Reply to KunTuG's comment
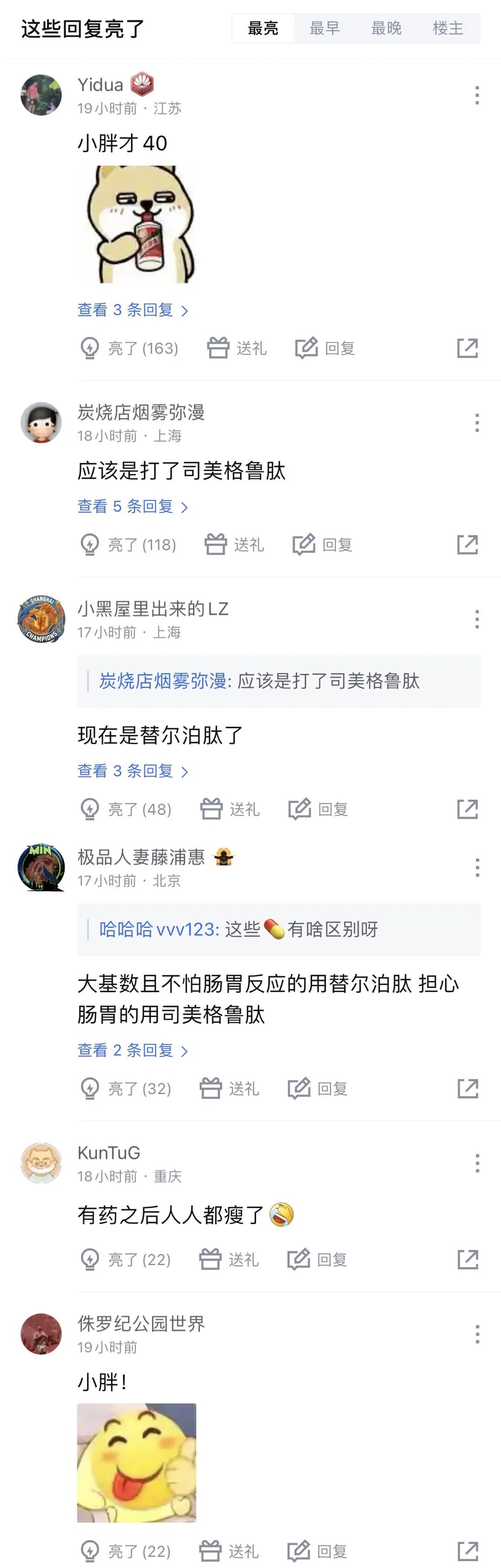The height and width of the screenshot is (1568, 501). click(317, 1260)
